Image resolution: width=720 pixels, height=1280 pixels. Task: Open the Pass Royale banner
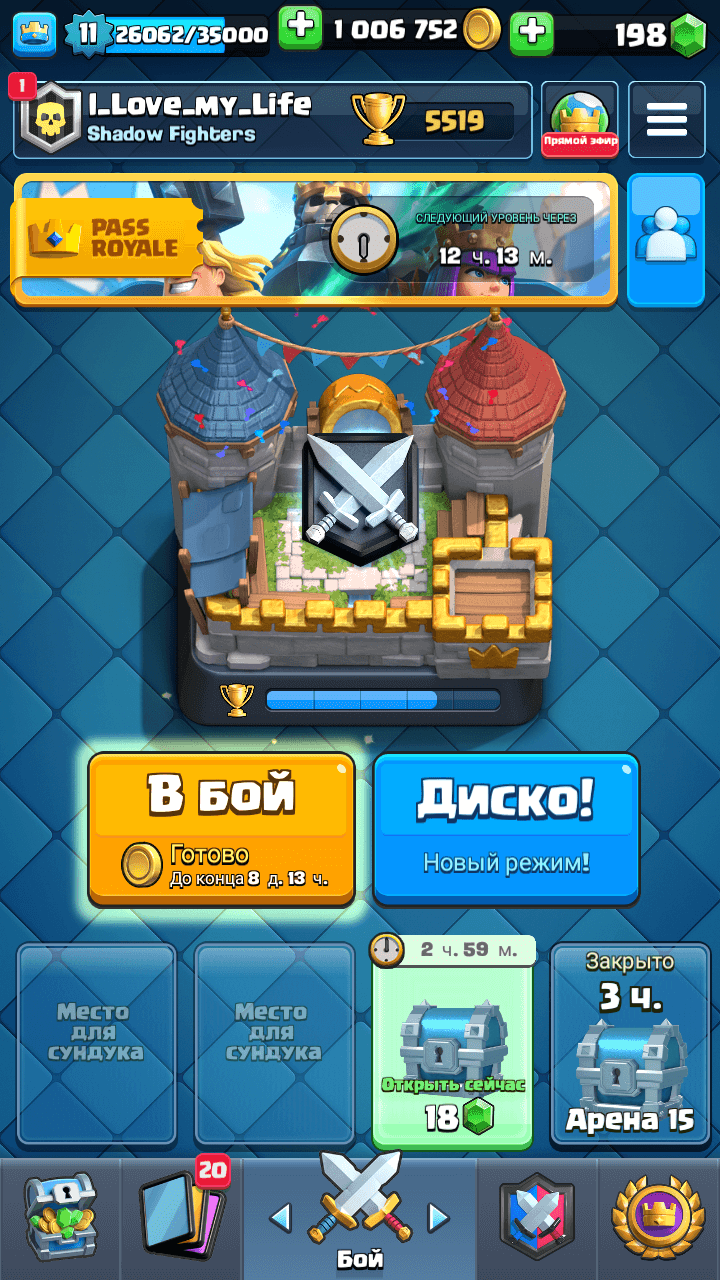tap(314, 240)
